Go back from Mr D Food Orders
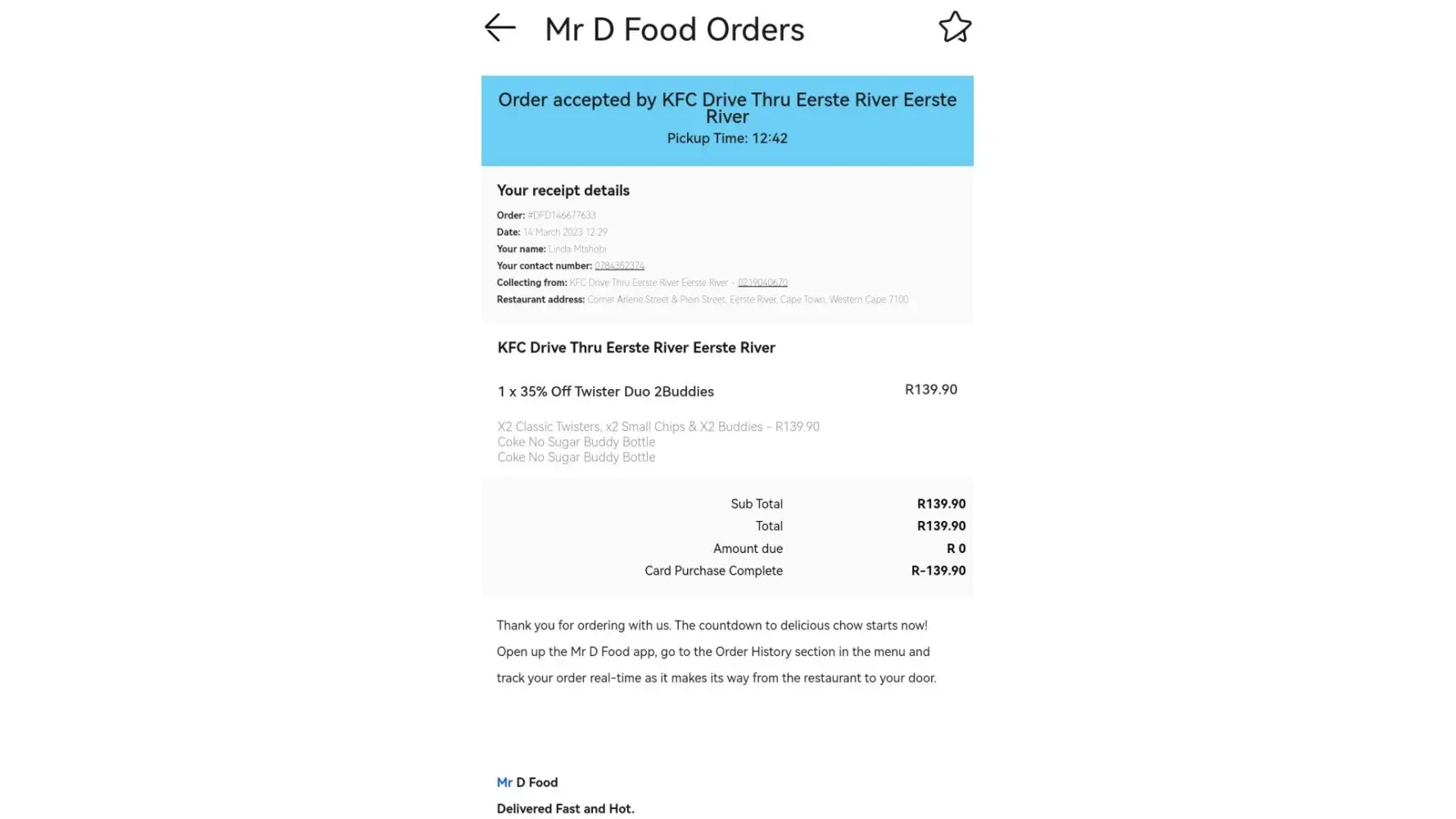 click(500, 28)
